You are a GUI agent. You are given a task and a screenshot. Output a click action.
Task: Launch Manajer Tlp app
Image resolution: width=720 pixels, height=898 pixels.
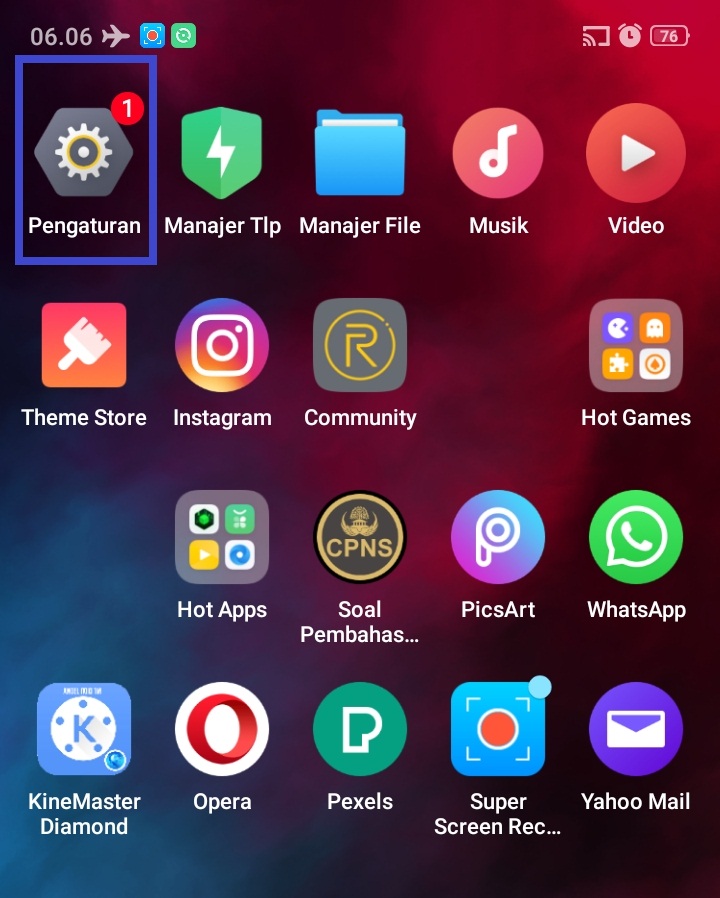(x=222, y=153)
